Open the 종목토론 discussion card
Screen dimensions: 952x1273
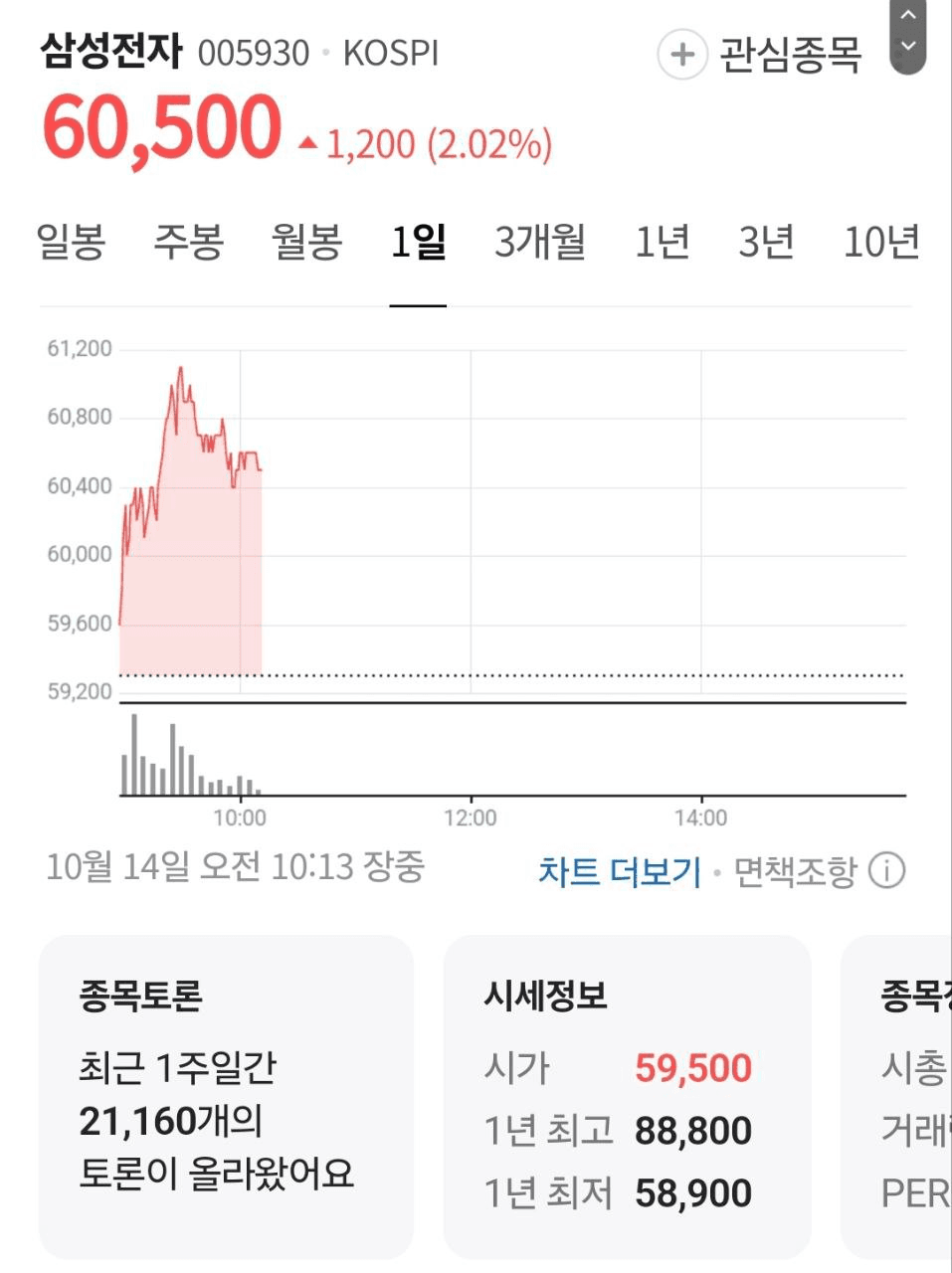[x=226, y=1094]
